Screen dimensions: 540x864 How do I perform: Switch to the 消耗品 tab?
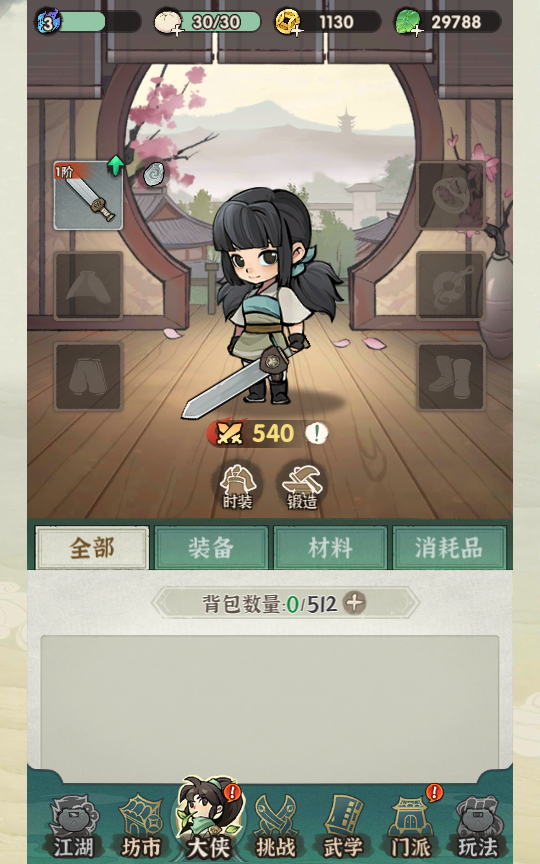[449, 548]
